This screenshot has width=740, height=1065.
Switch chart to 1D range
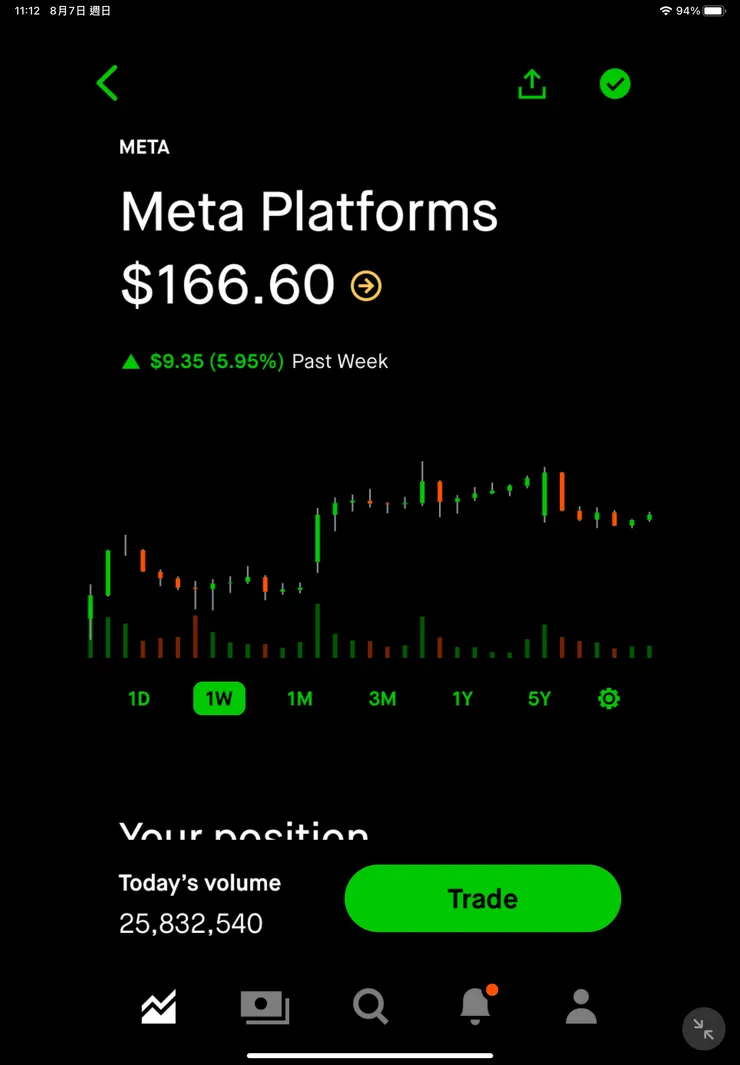[139, 699]
